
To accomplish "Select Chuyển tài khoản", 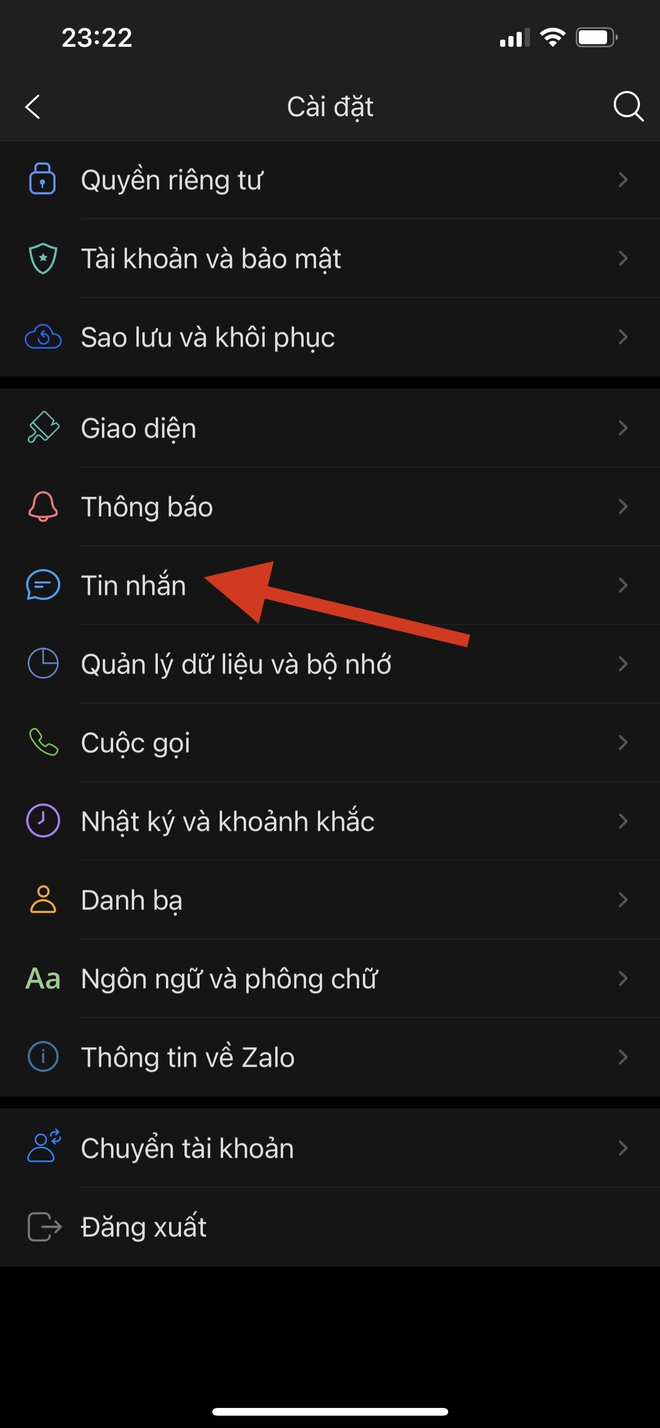I will point(330,1148).
